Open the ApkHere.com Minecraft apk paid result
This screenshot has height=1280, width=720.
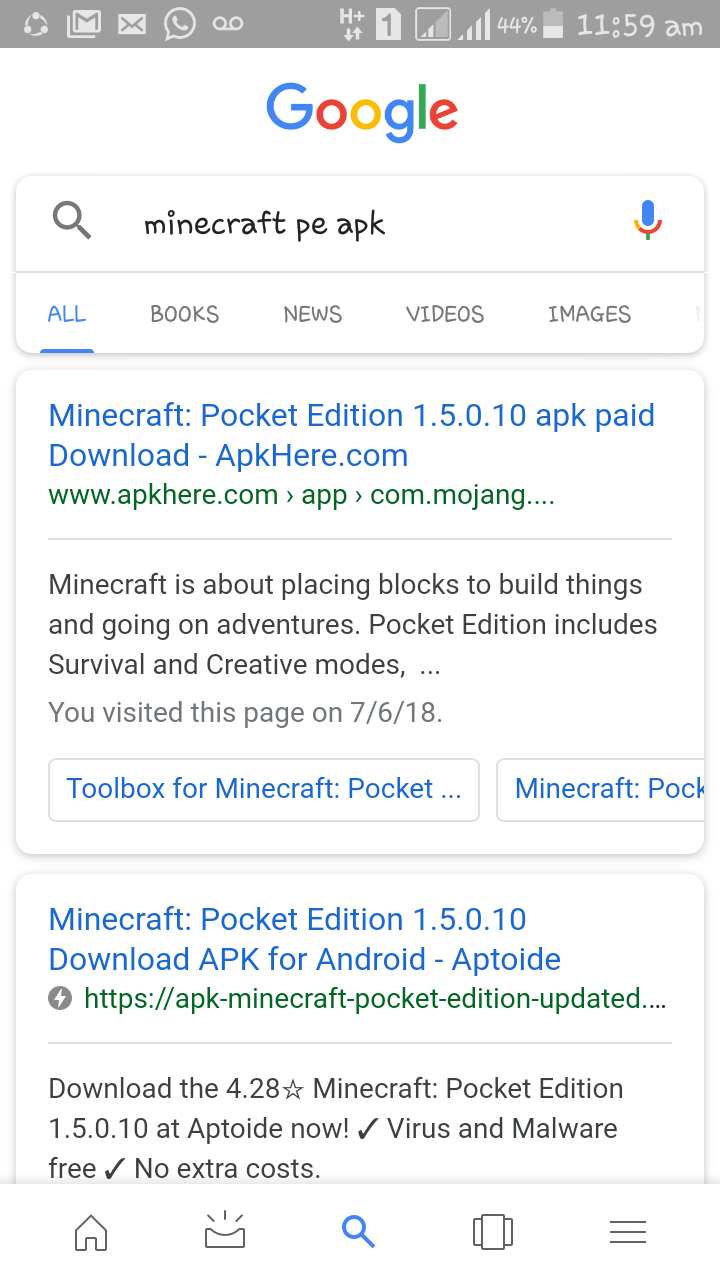click(351, 435)
